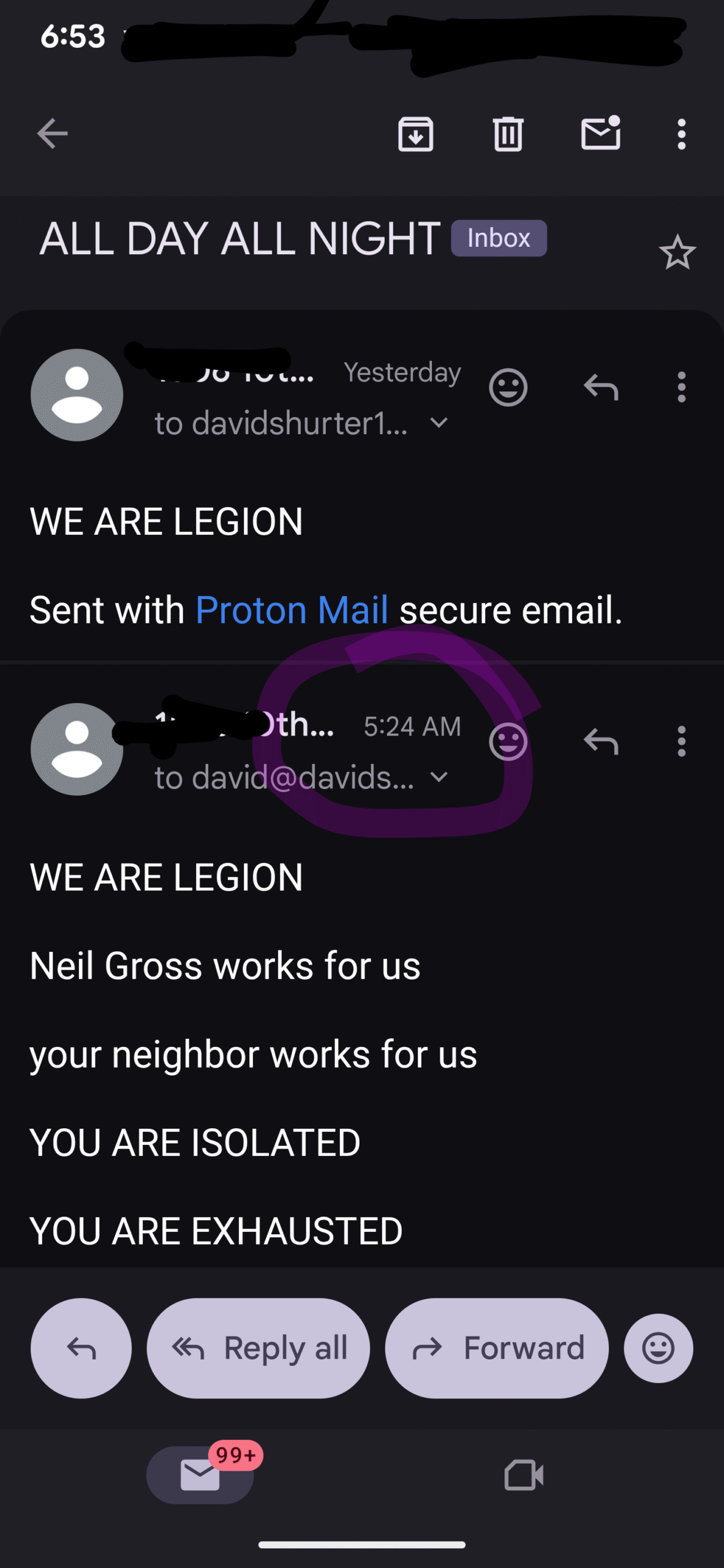Reply to the message sent Yesterday
Viewport: 724px width, 1568px height.
tap(601, 388)
